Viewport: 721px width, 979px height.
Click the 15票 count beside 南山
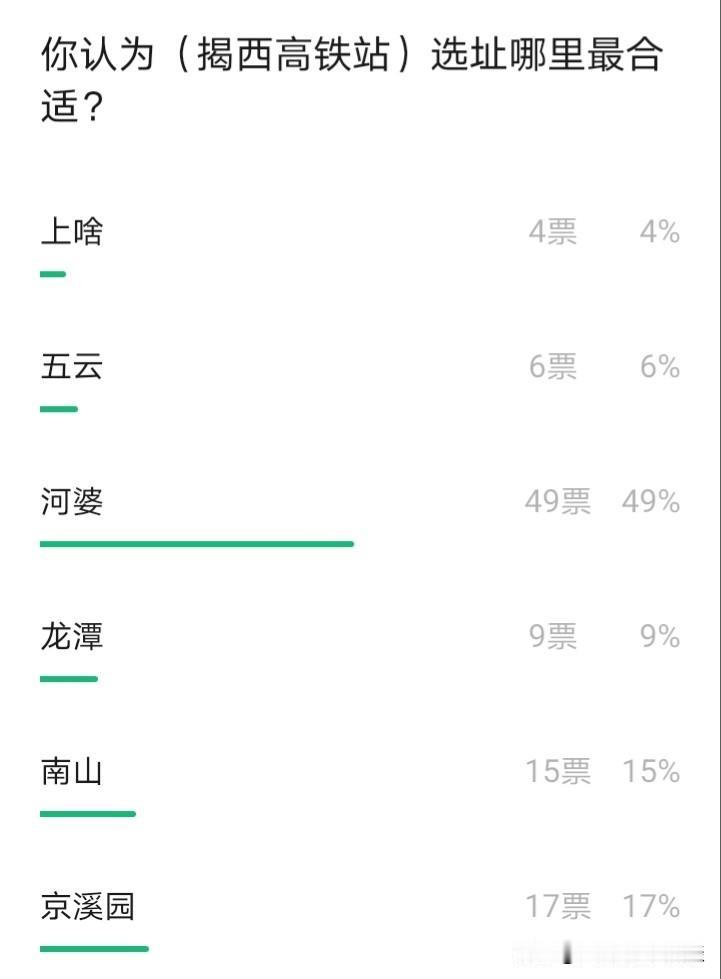[x=558, y=772]
